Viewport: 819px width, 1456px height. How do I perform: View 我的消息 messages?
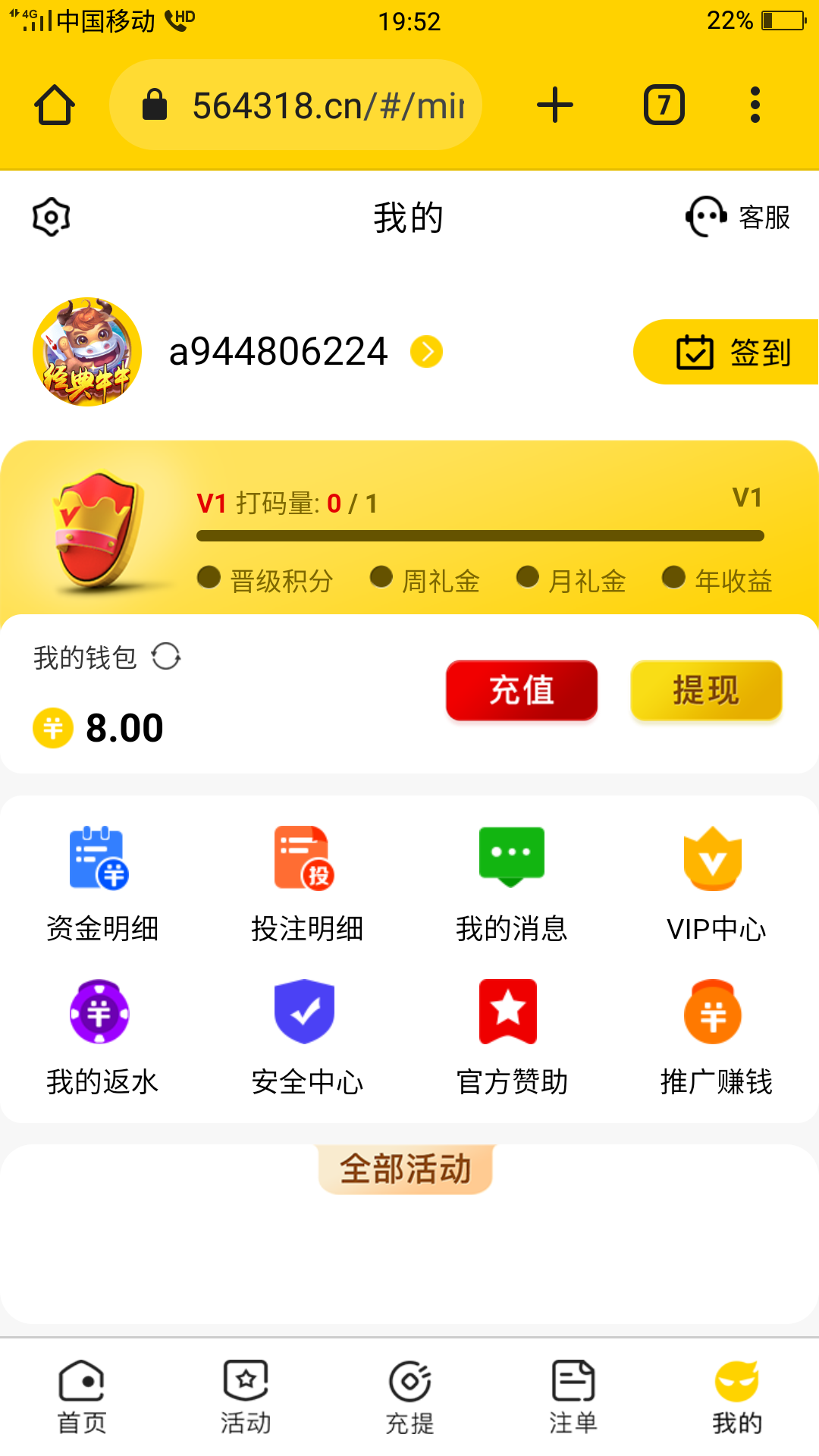(512, 883)
